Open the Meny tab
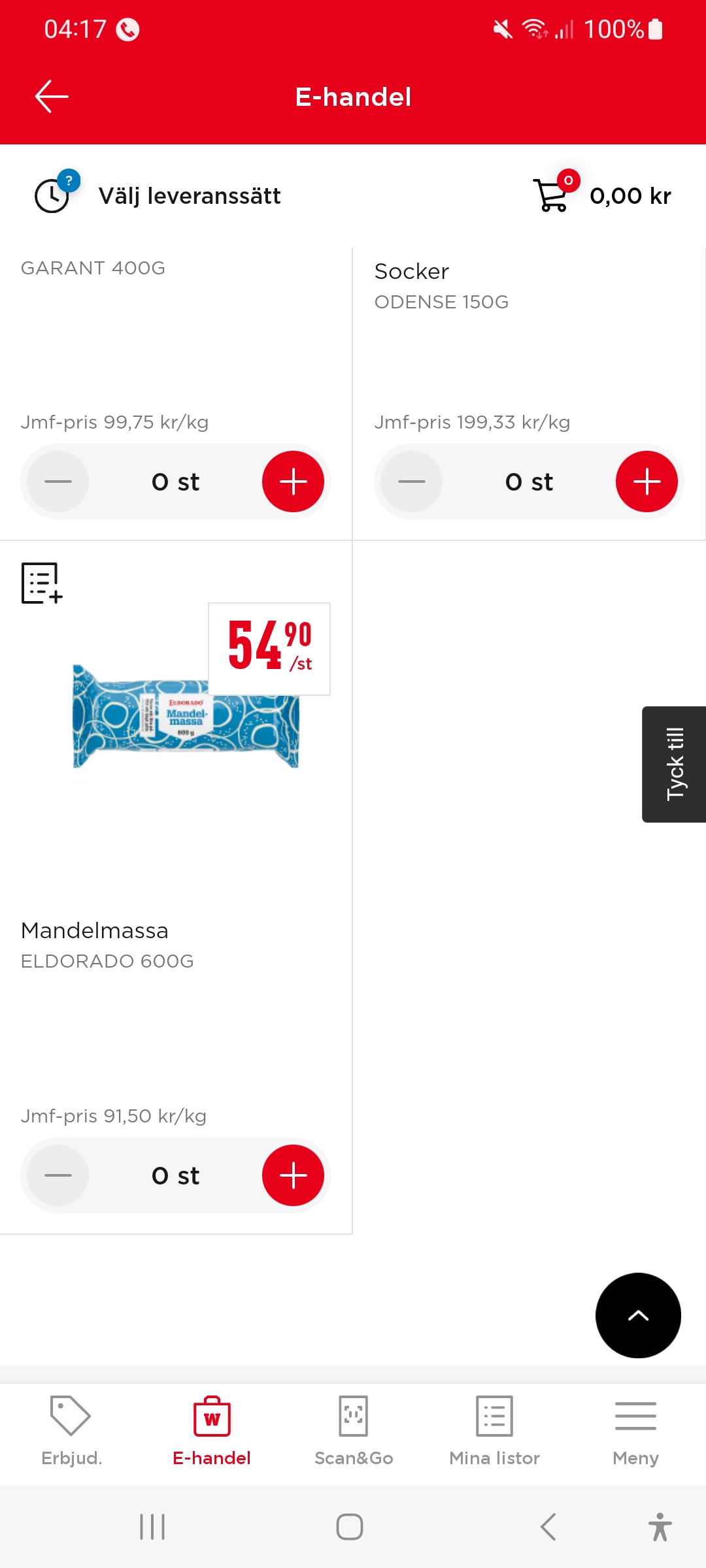This screenshot has height=1568, width=706. [x=635, y=1430]
